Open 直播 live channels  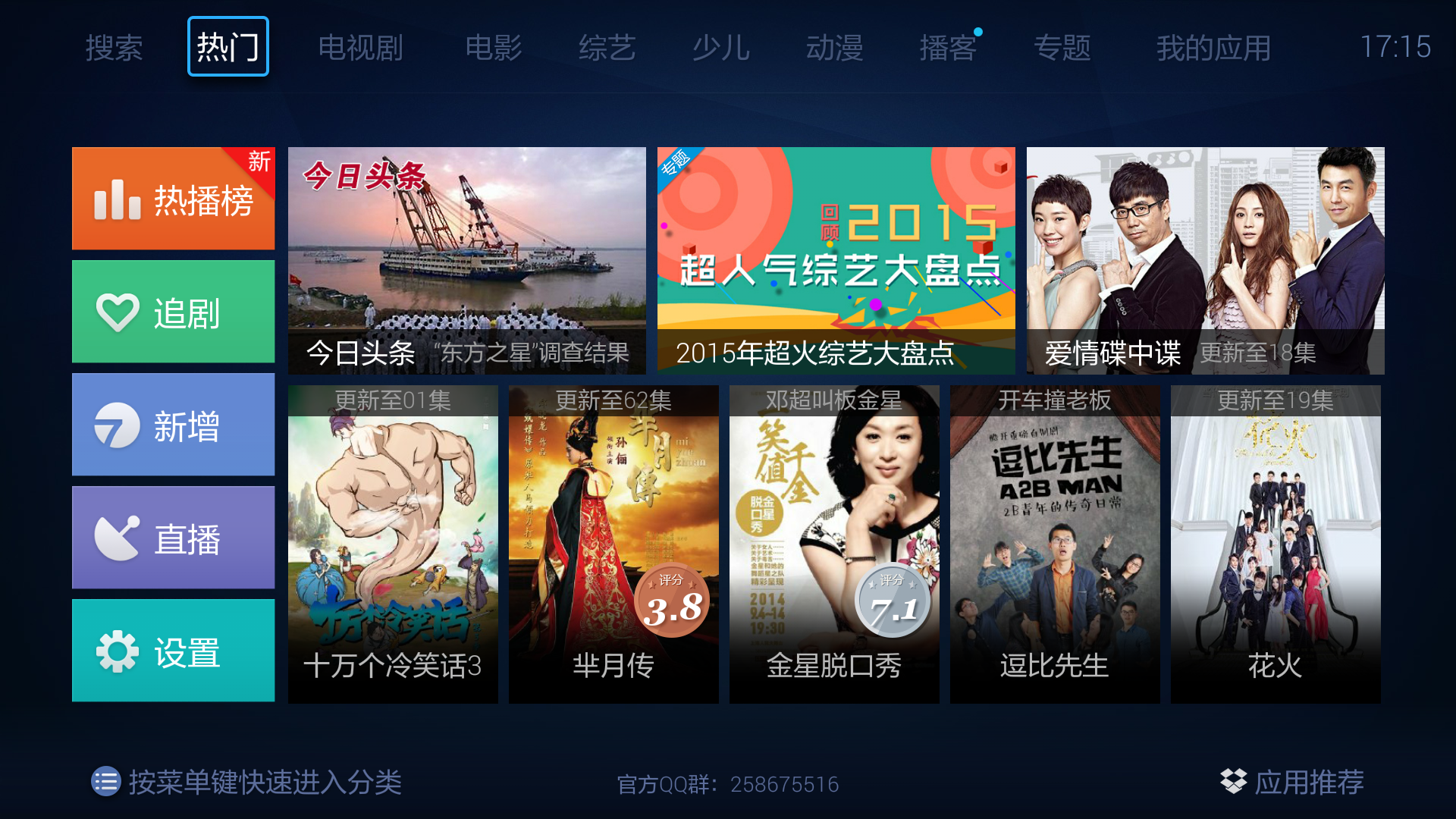point(173,538)
